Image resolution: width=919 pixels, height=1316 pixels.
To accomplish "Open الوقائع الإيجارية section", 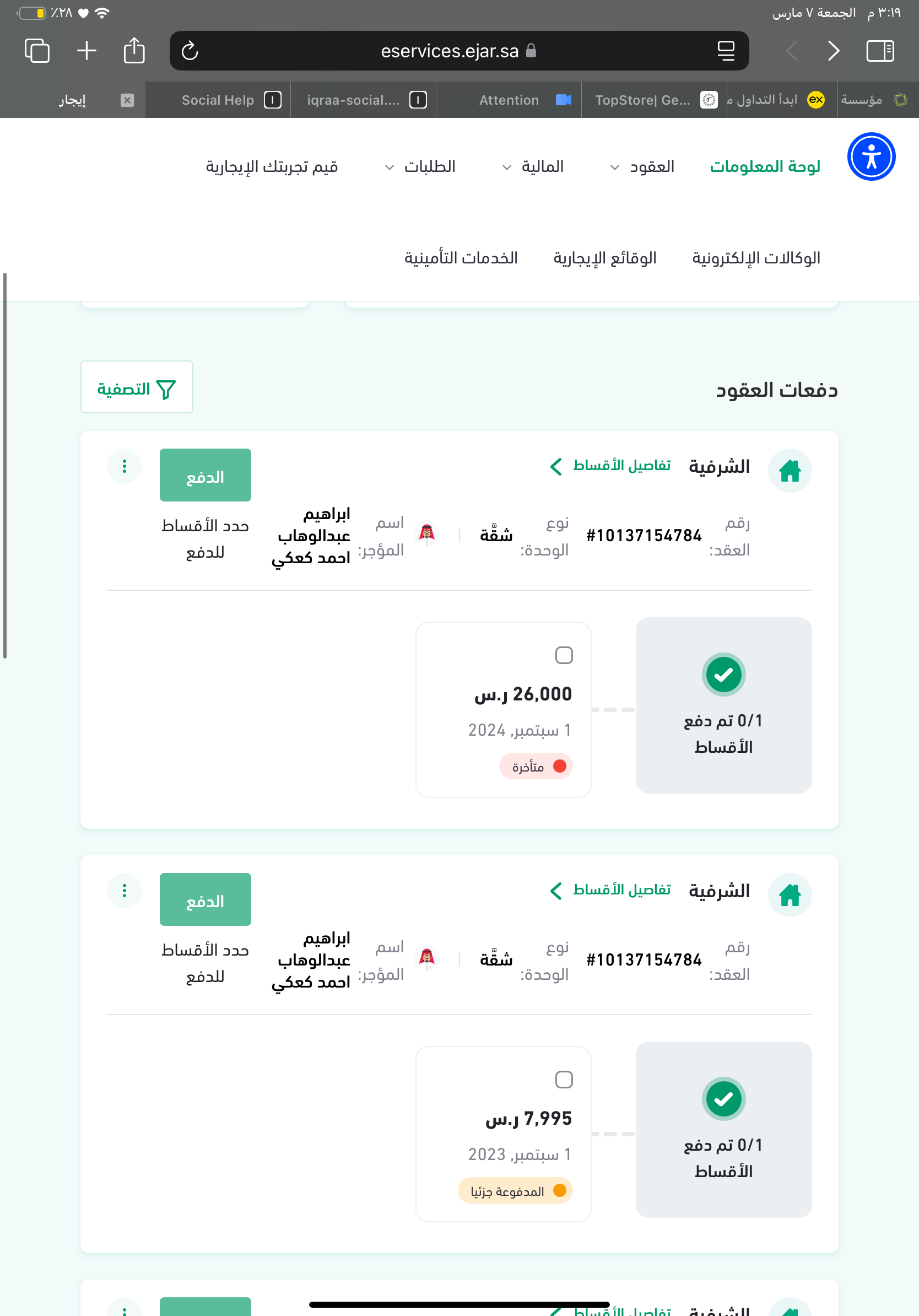I will [x=604, y=258].
